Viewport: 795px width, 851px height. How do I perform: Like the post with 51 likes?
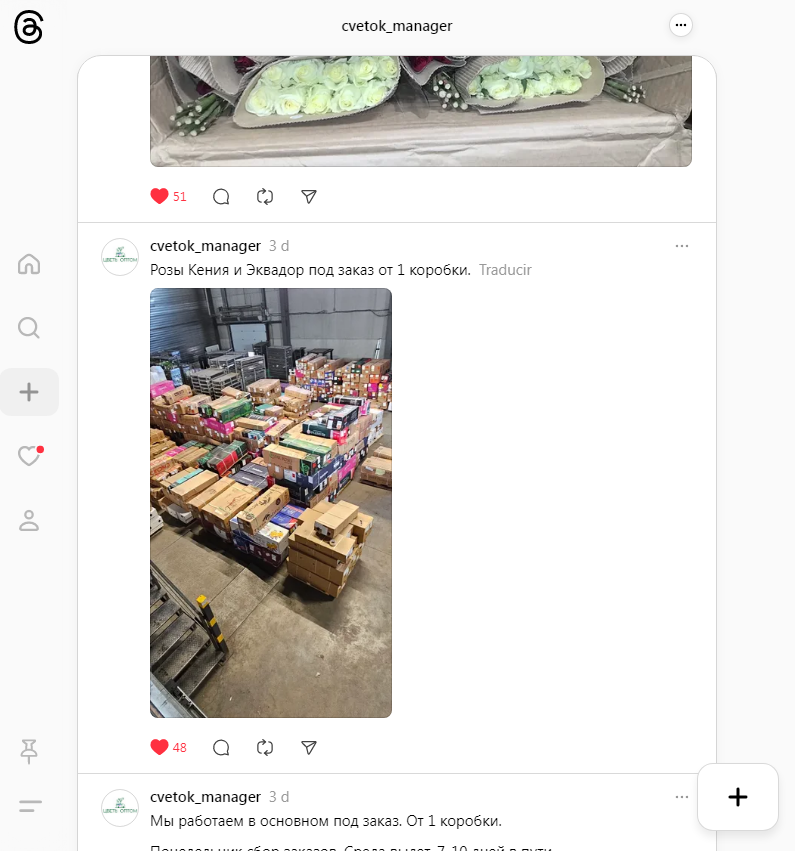pos(160,197)
